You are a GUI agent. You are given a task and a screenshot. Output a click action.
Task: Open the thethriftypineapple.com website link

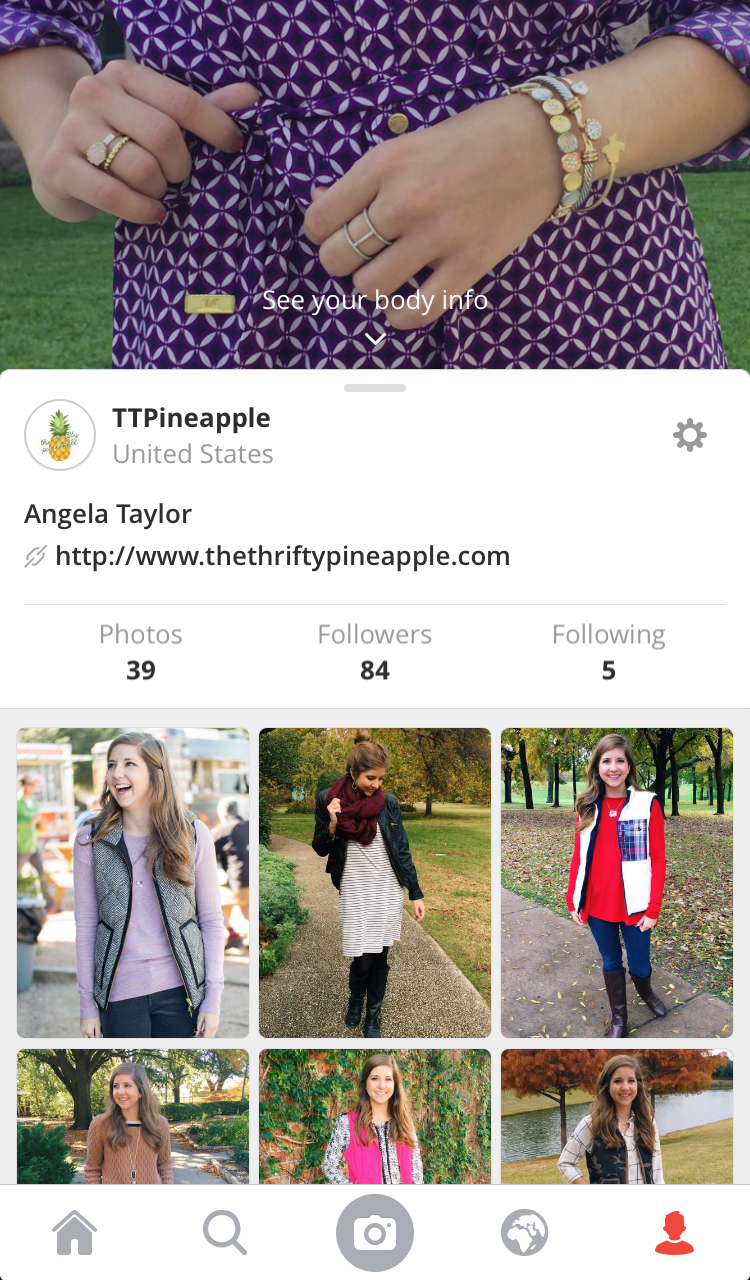point(282,556)
